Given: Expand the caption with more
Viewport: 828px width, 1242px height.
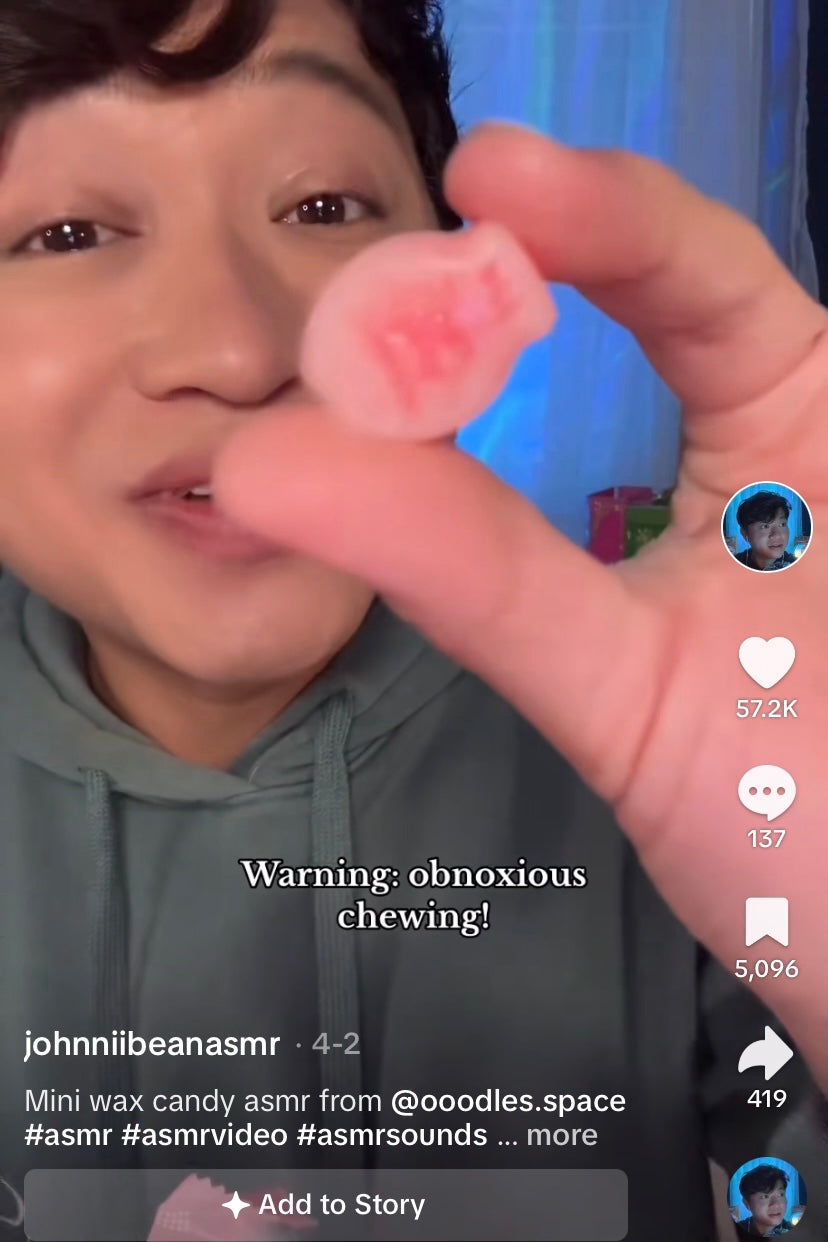Looking at the screenshot, I should 561,1135.
